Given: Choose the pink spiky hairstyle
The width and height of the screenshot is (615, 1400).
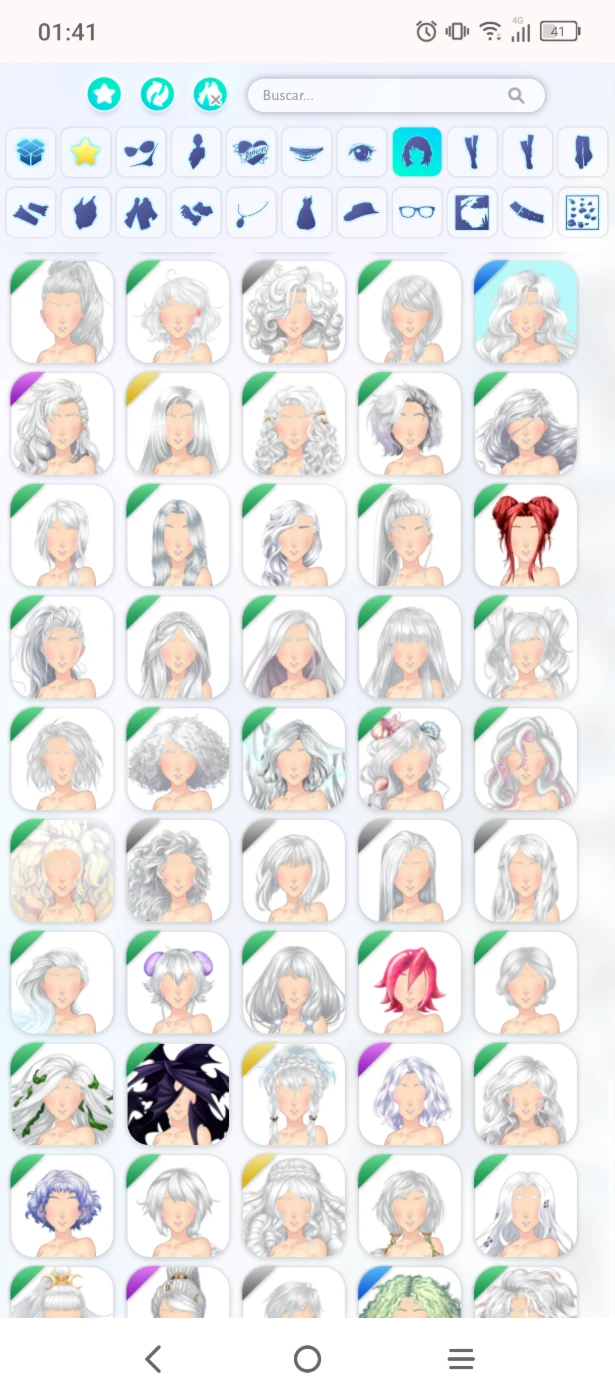Looking at the screenshot, I should click(x=410, y=983).
